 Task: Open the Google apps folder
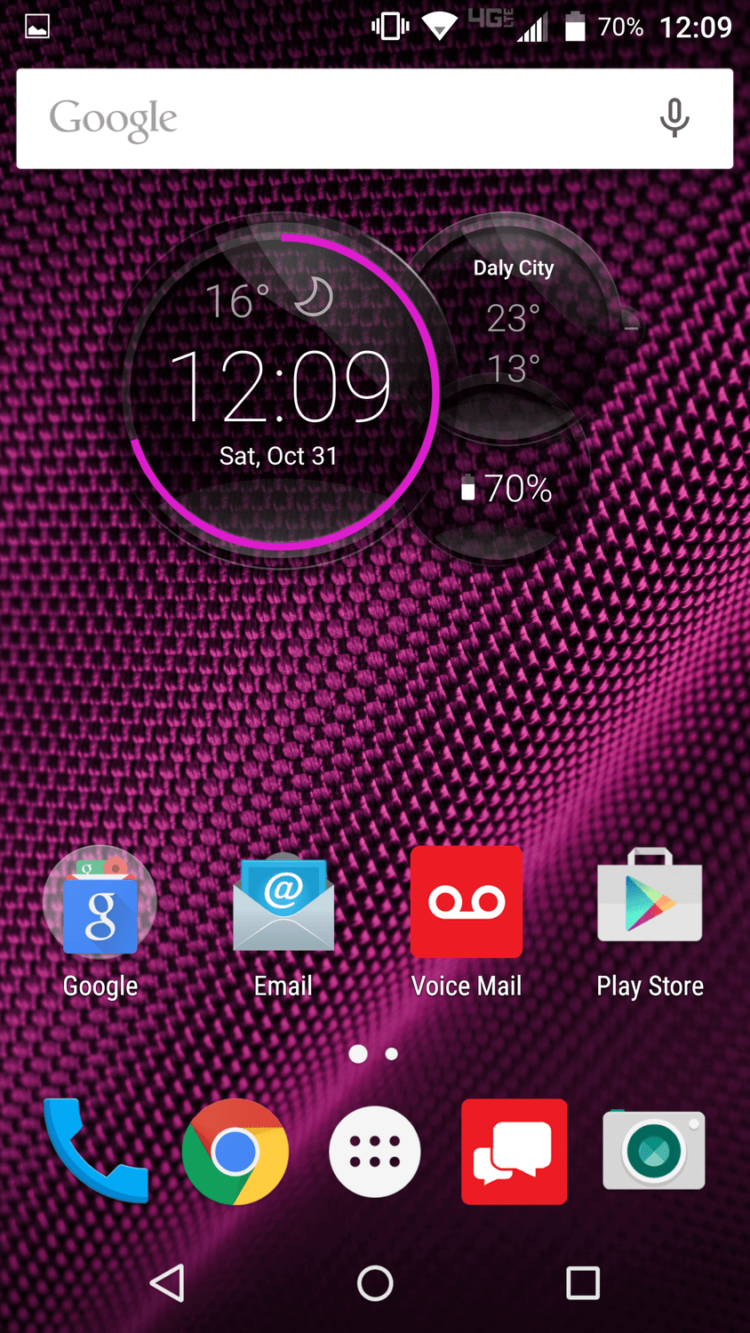click(100, 903)
